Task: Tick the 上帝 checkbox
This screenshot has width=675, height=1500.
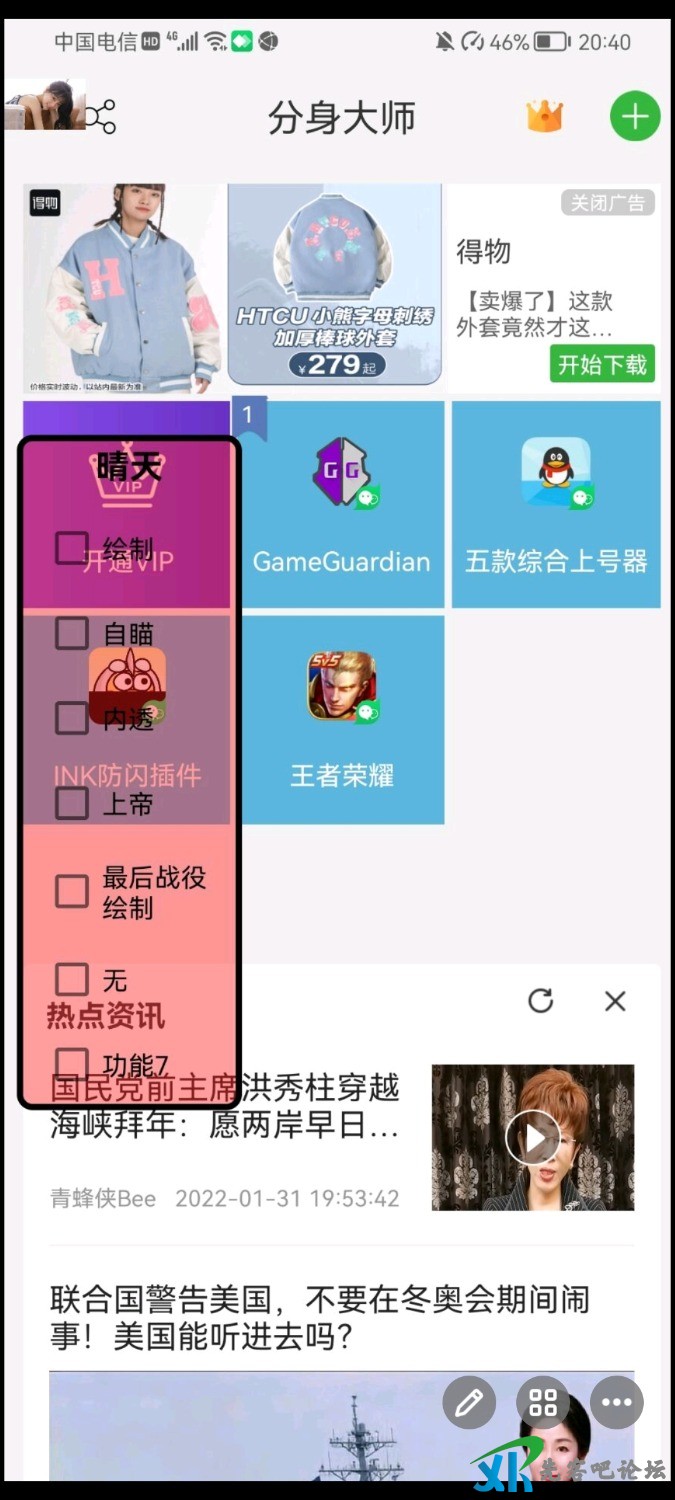Action: point(72,803)
